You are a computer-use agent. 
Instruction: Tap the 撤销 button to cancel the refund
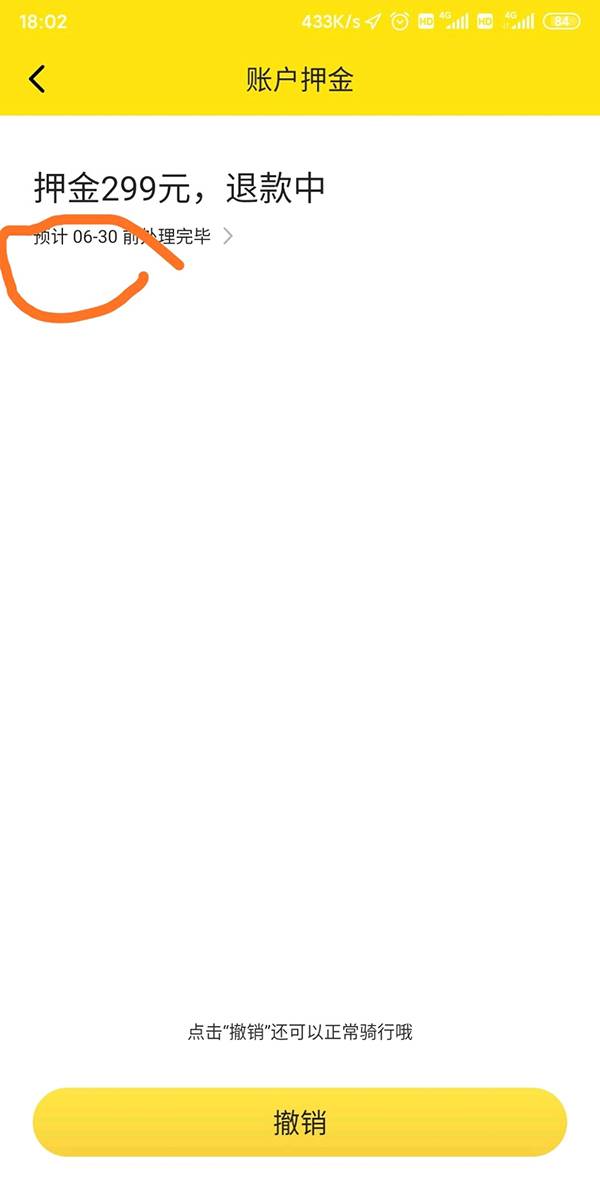tap(300, 1122)
